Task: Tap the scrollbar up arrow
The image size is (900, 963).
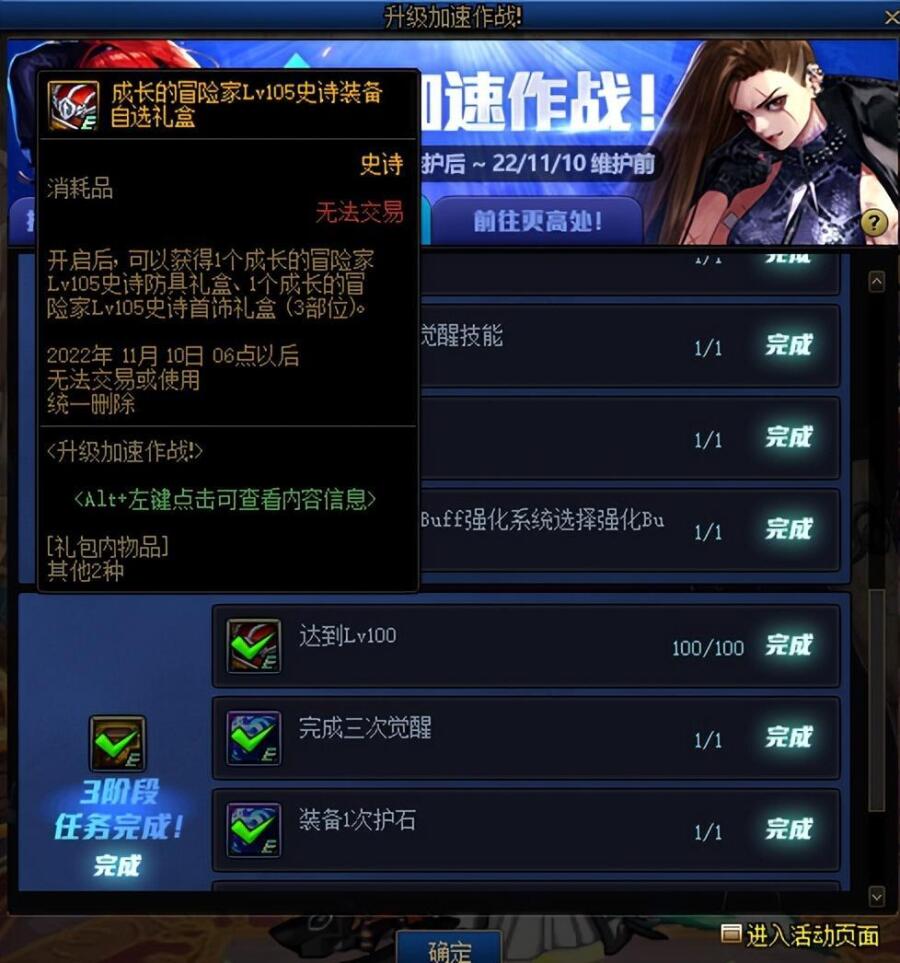Action: click(x=877, y=283)
